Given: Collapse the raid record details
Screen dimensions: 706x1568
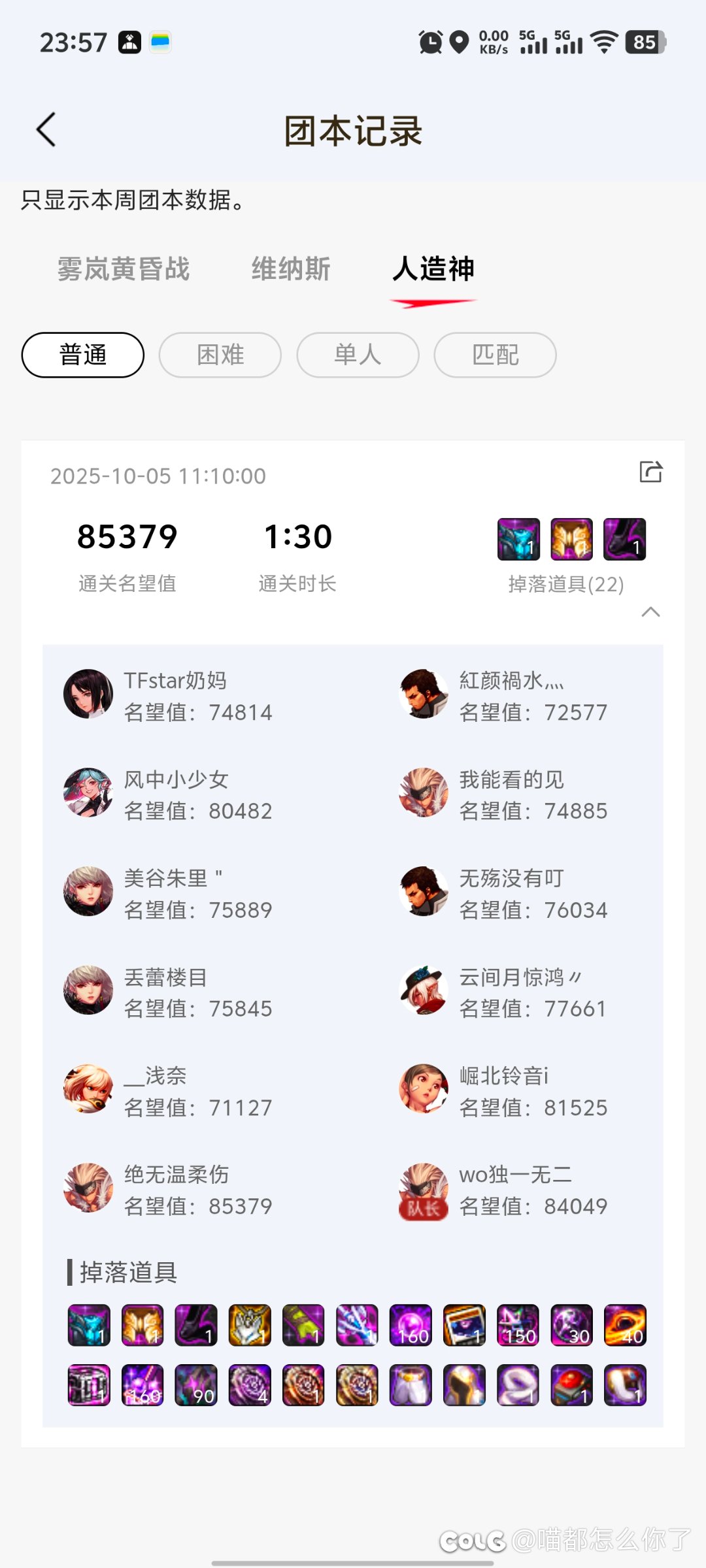Looking at the screenshot, I should (x=650, y=612).
